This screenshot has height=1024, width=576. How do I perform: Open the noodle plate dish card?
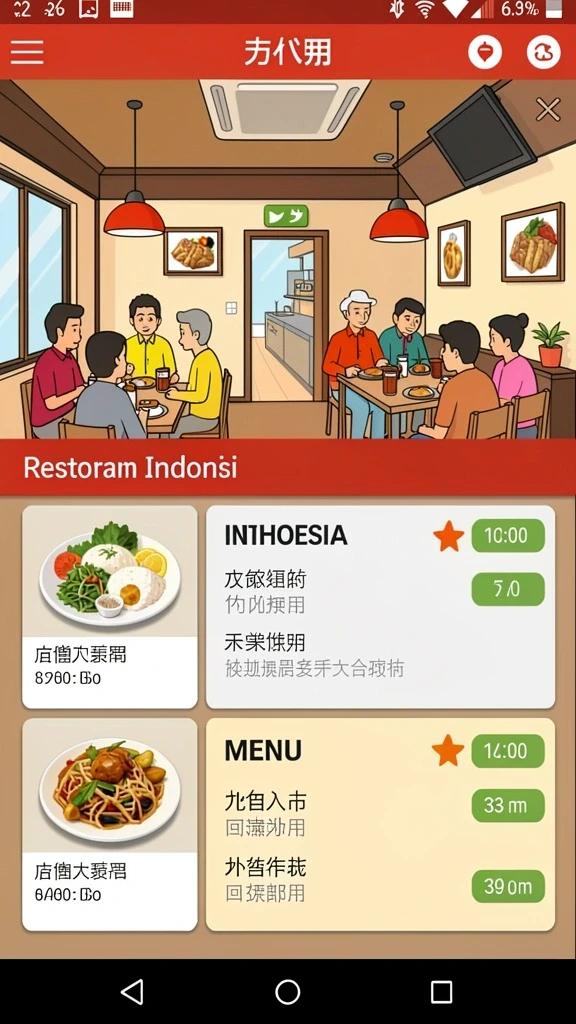pyautogui.click(x=110, y=824)
